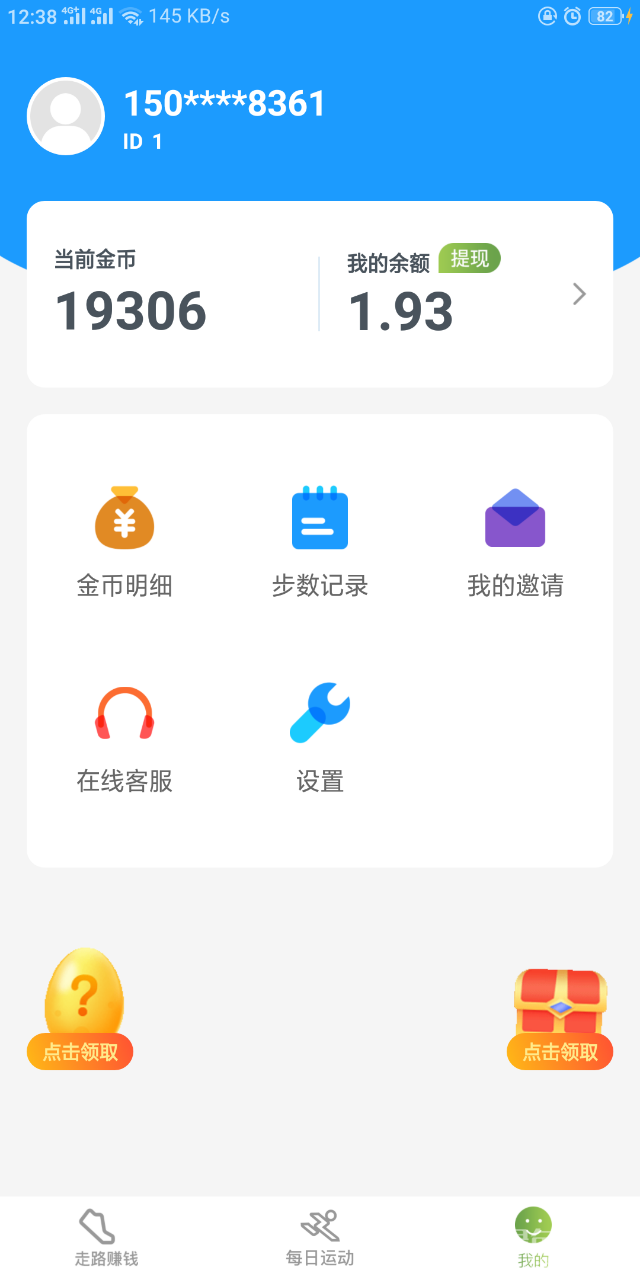Contact 在线客服 online support
640x1280 pixels.
click(x=125, y=738)
